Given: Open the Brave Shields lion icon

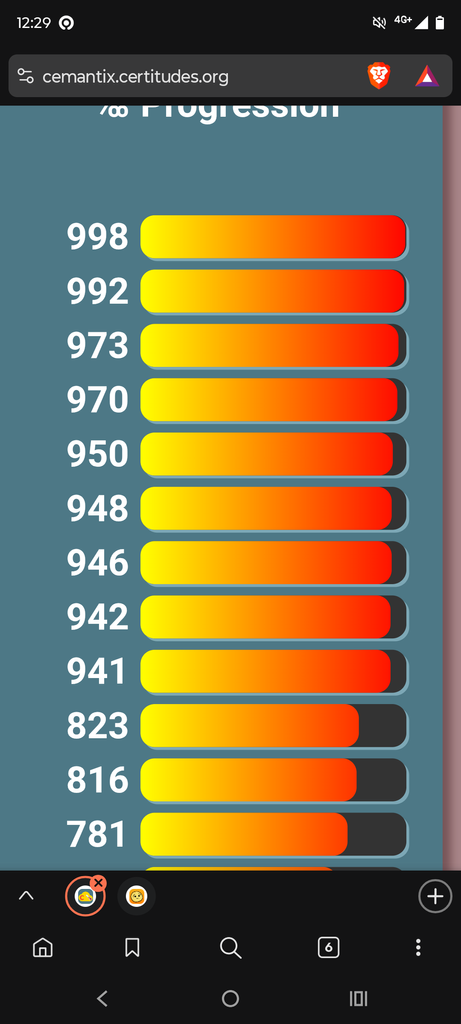Looking at the screenshot, I should (378, 76).
